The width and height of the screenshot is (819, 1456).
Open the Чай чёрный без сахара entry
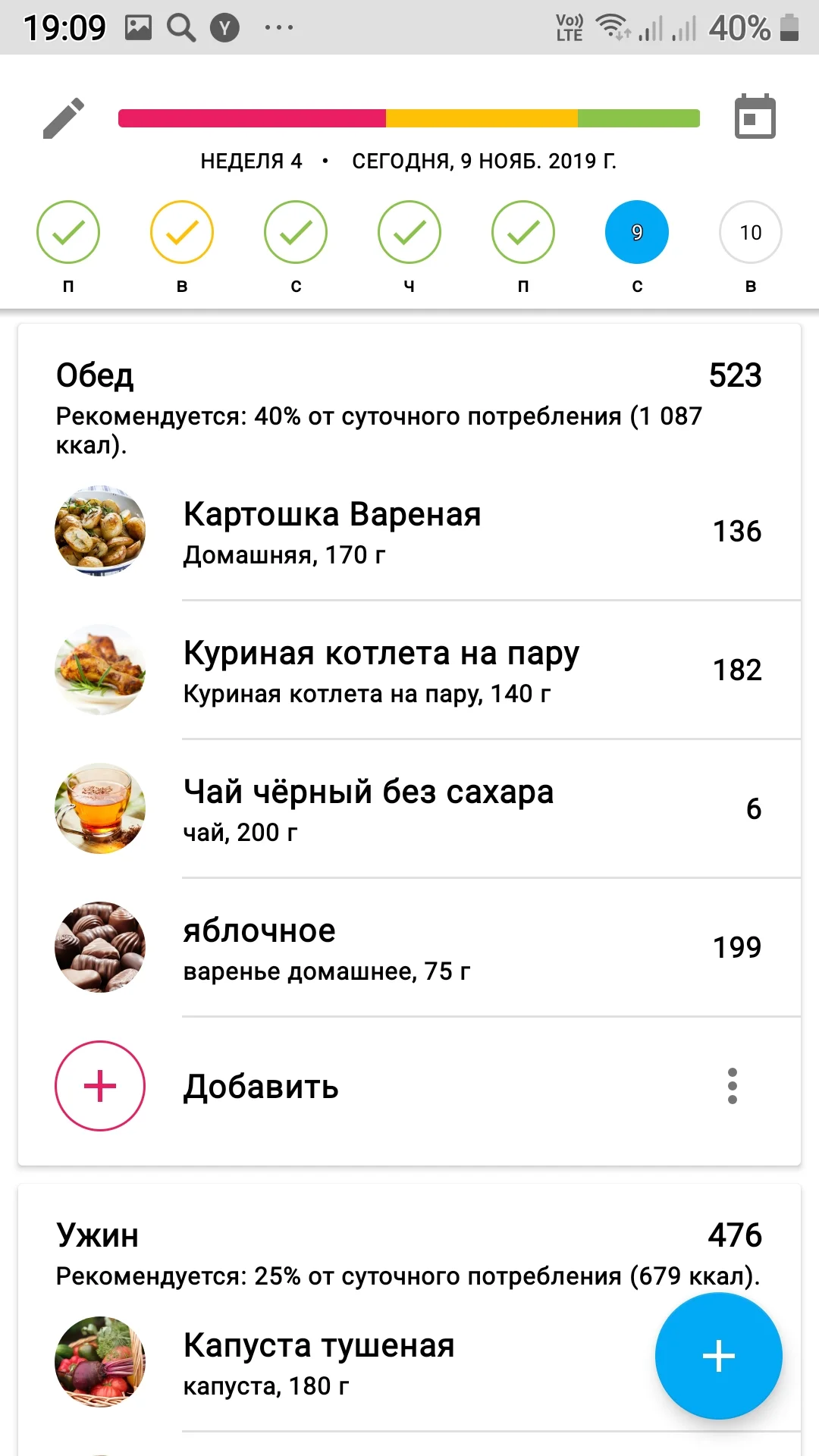[x=409, y=809]
